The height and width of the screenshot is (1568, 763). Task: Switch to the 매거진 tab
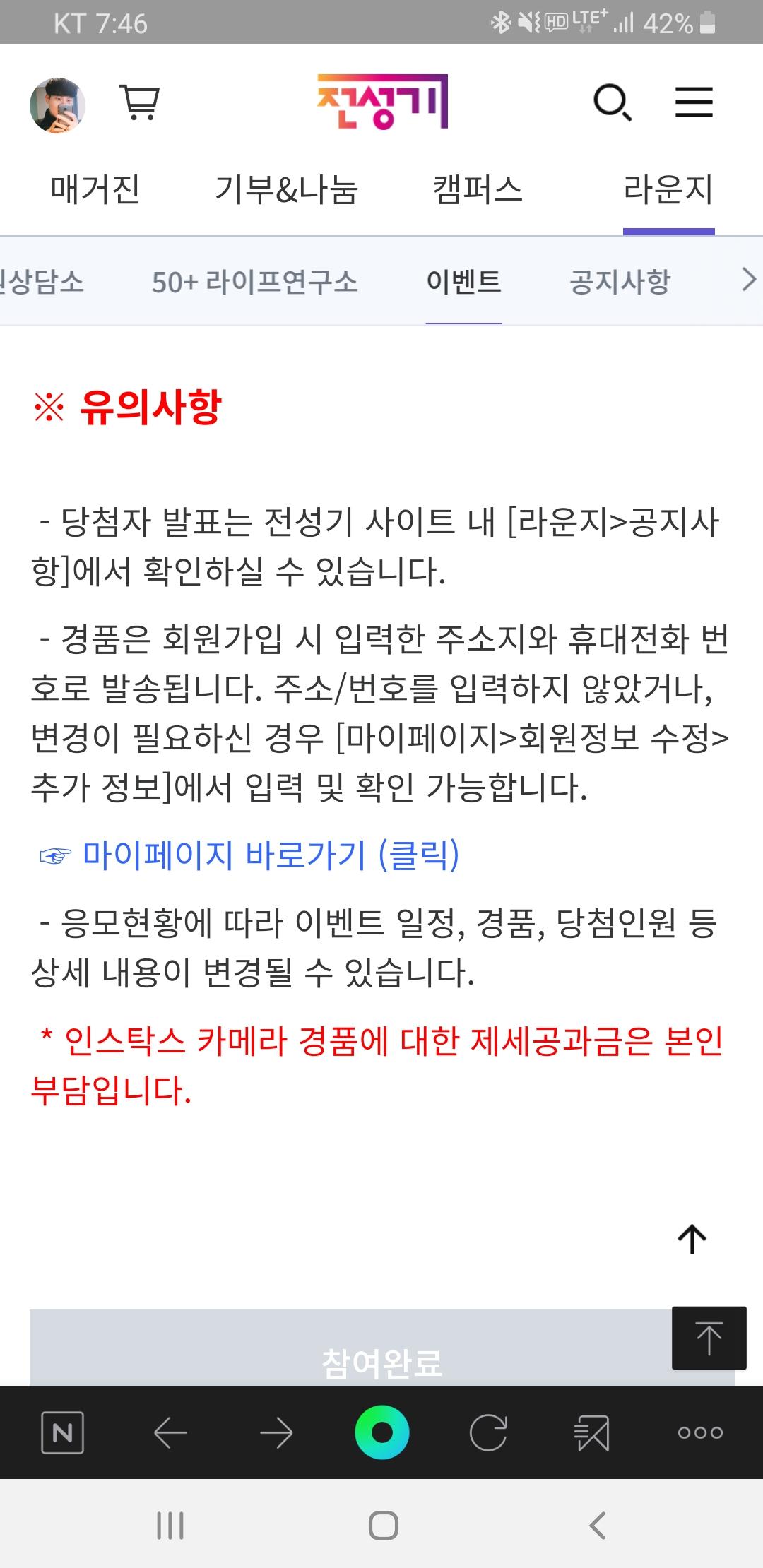tap(95, 189)
